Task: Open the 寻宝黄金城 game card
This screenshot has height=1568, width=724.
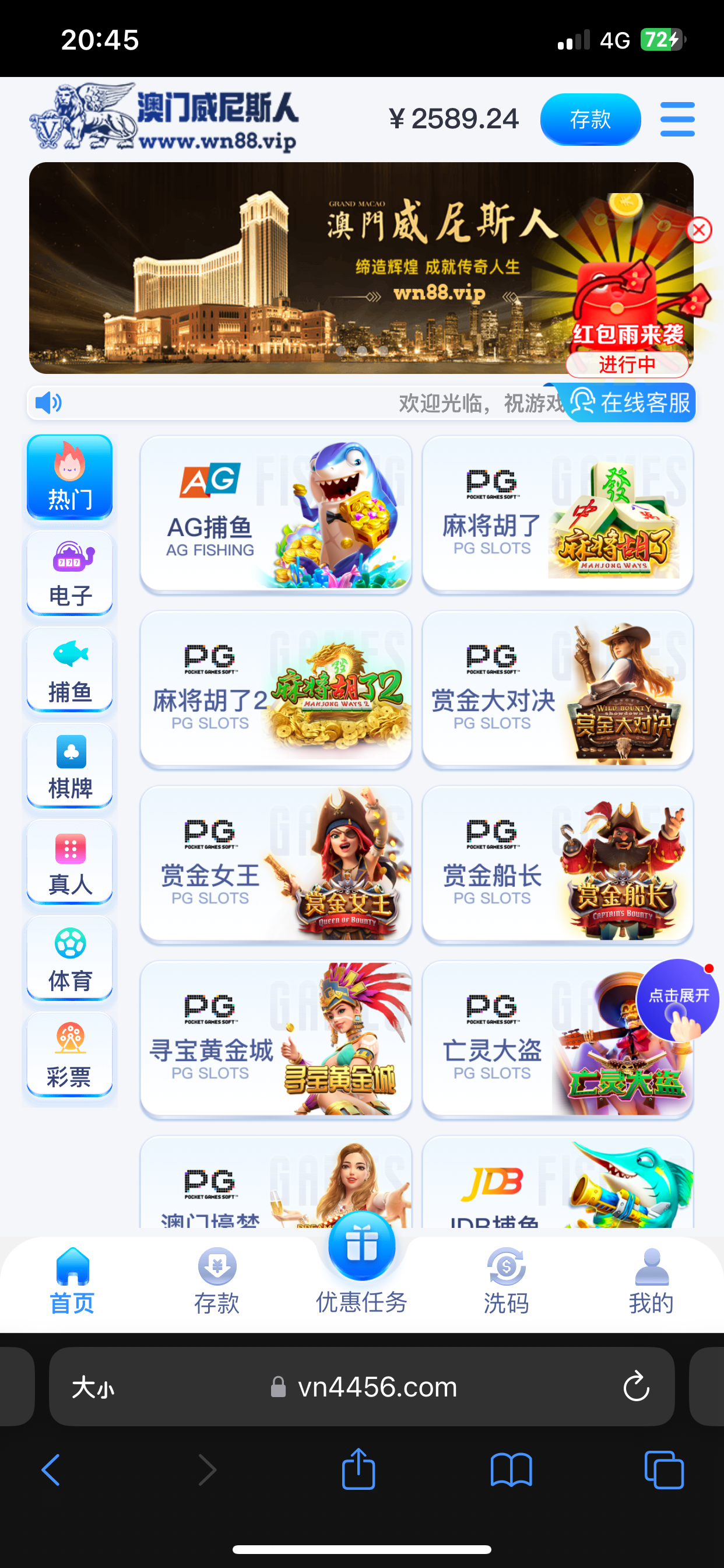Action: pyautogui.click(x=276, y=1038)
